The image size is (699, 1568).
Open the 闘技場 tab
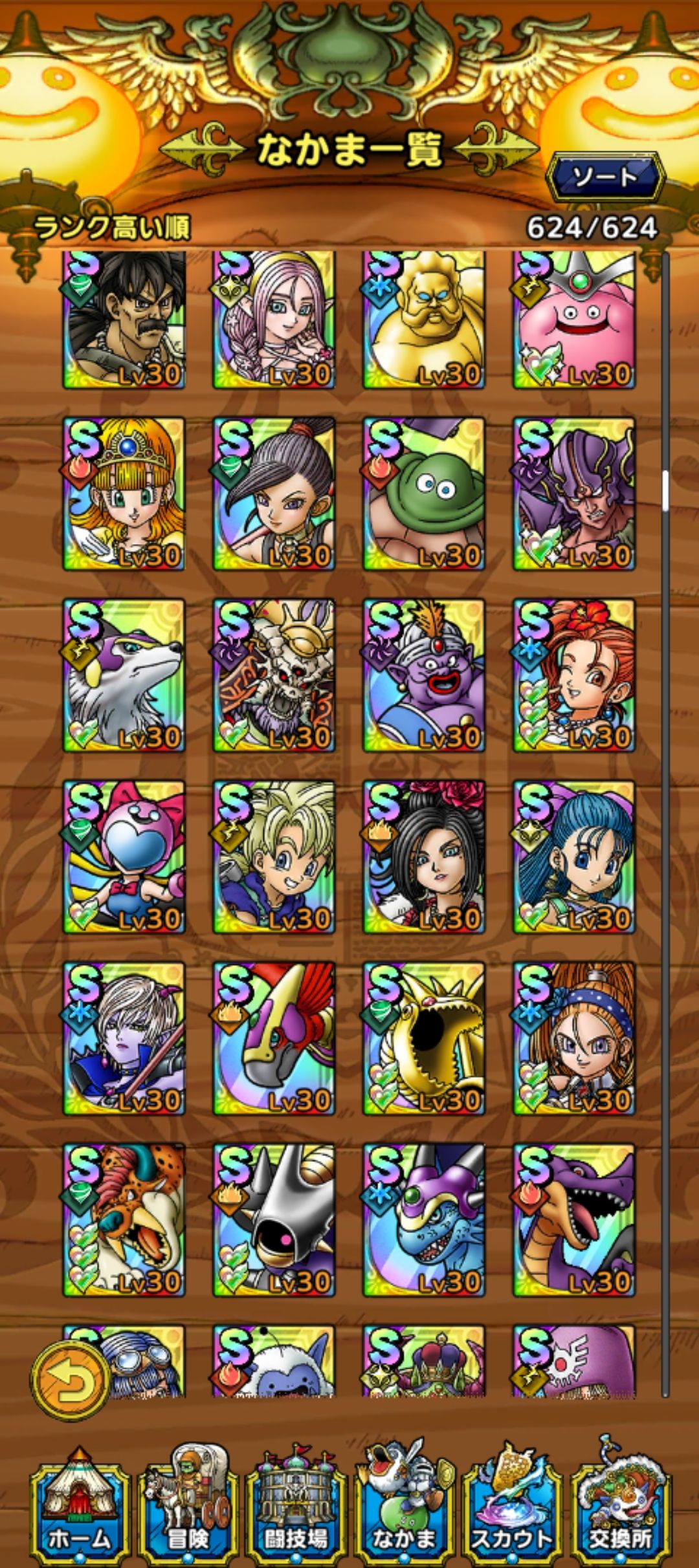296,1507
